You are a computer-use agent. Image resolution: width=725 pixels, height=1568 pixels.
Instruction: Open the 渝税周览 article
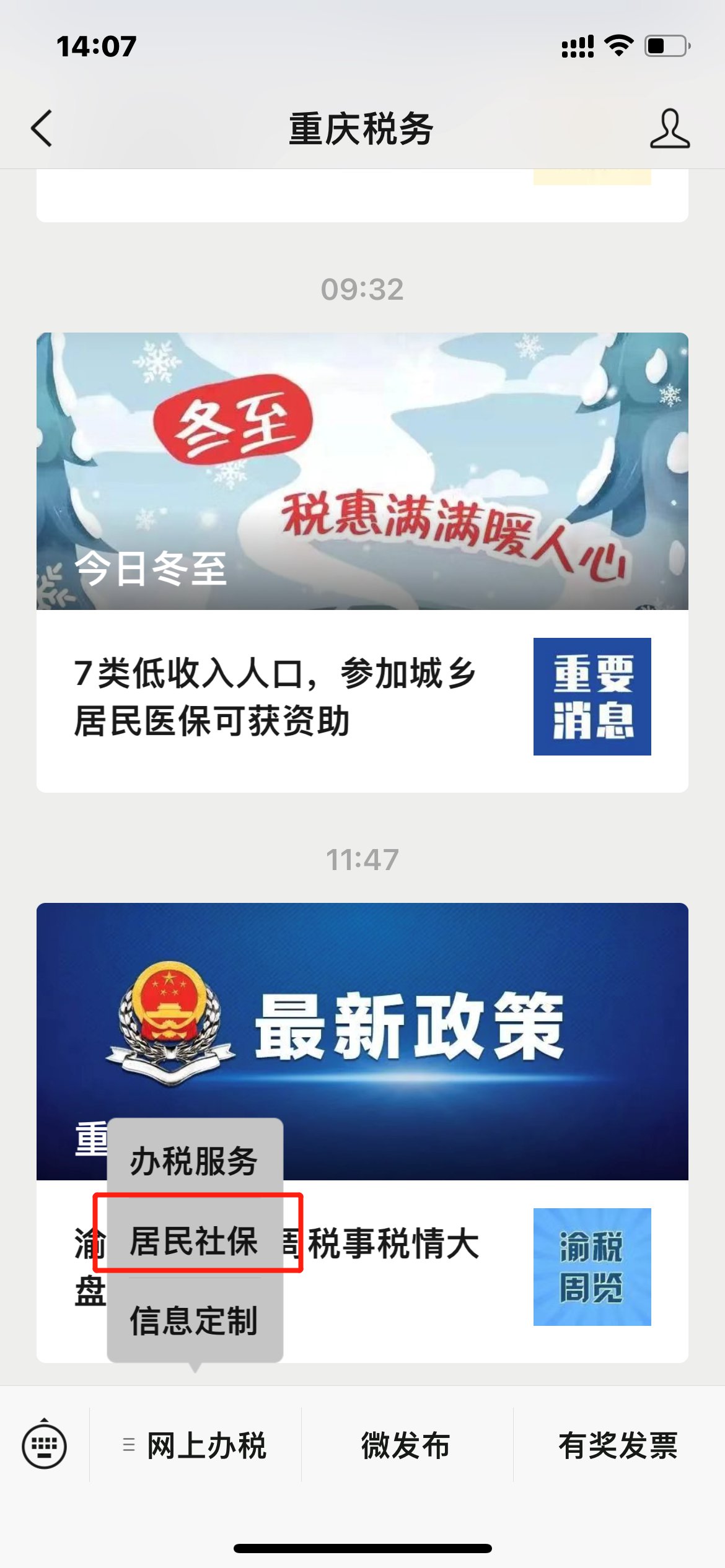point(591,1266)
